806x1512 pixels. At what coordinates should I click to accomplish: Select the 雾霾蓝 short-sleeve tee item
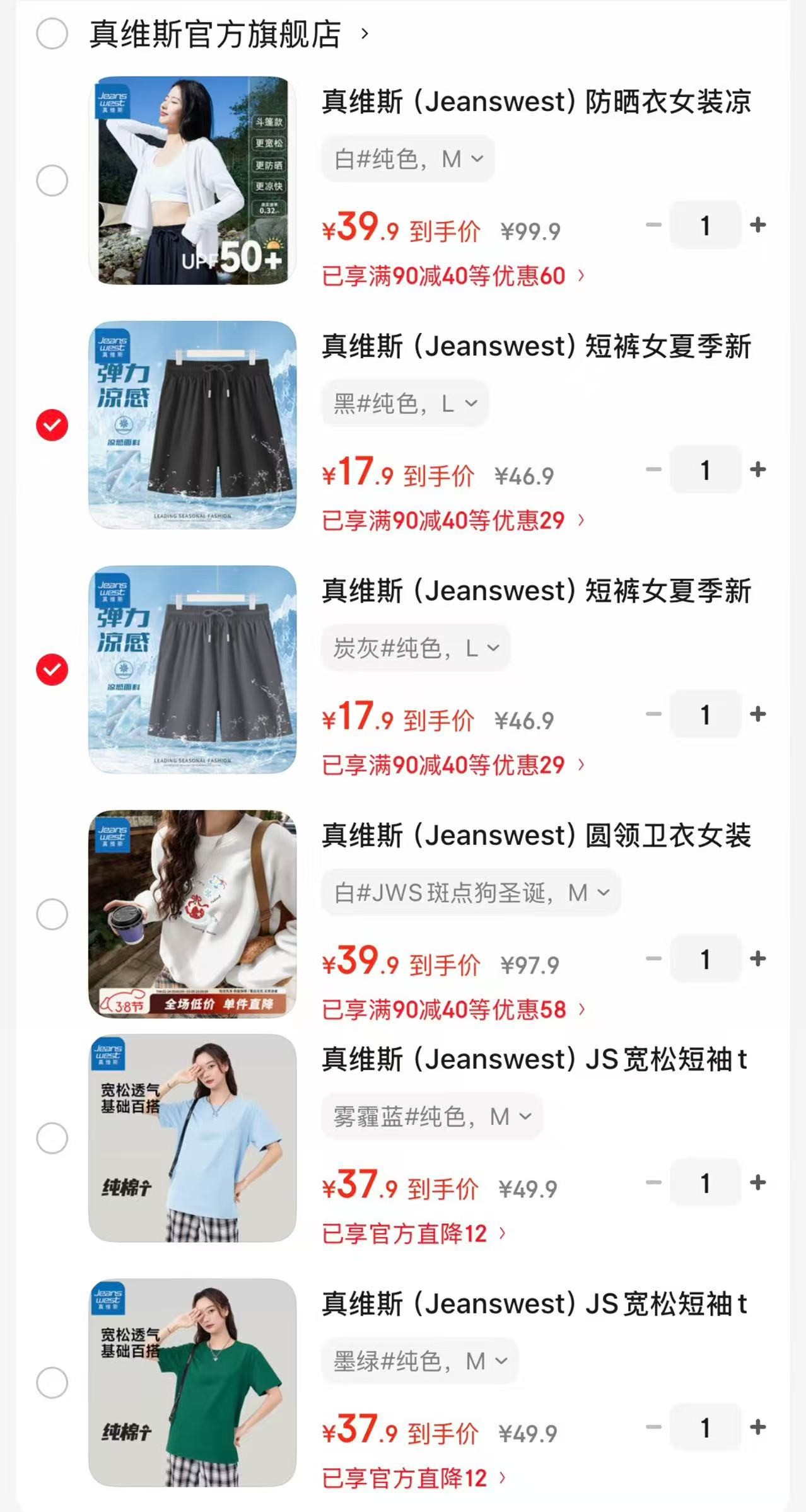52,1138
